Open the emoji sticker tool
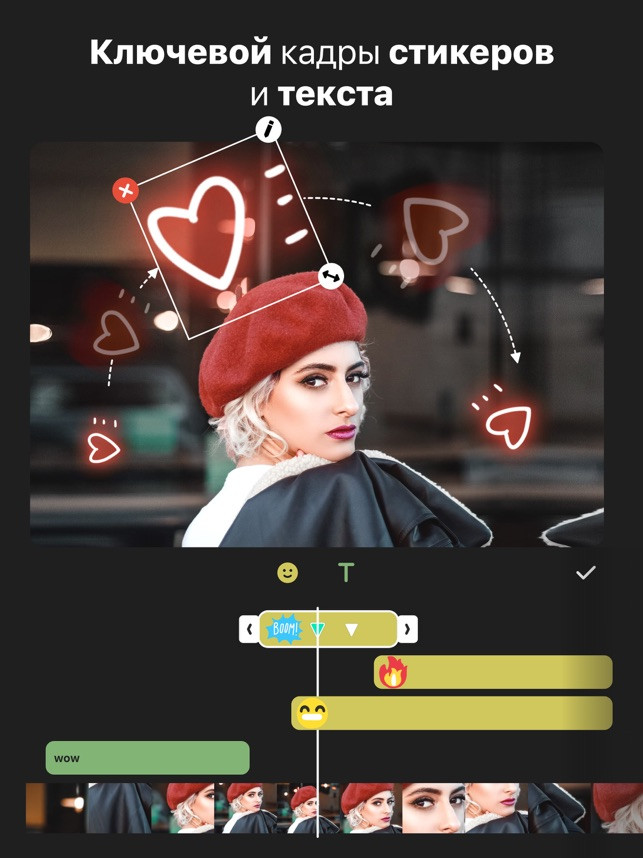The width and height of the screenshot is (643, 858). [287, 573]
